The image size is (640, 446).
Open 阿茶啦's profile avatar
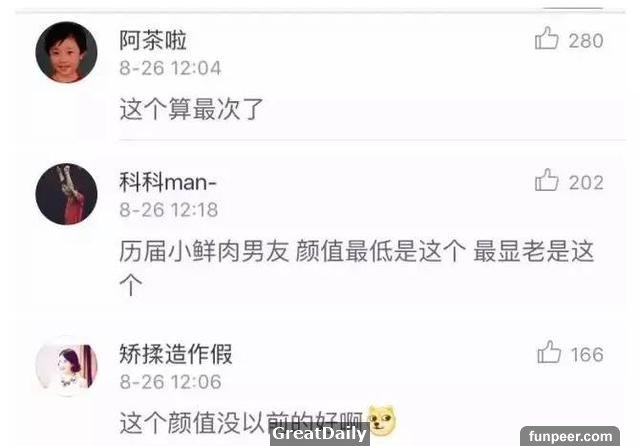[x=67, y=53]
